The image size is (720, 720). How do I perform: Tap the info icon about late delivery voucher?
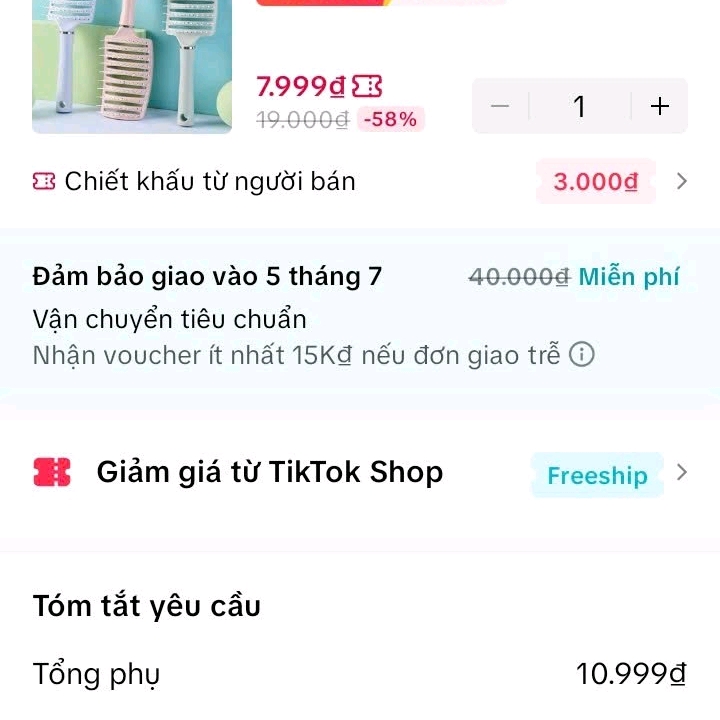[582, 355]
